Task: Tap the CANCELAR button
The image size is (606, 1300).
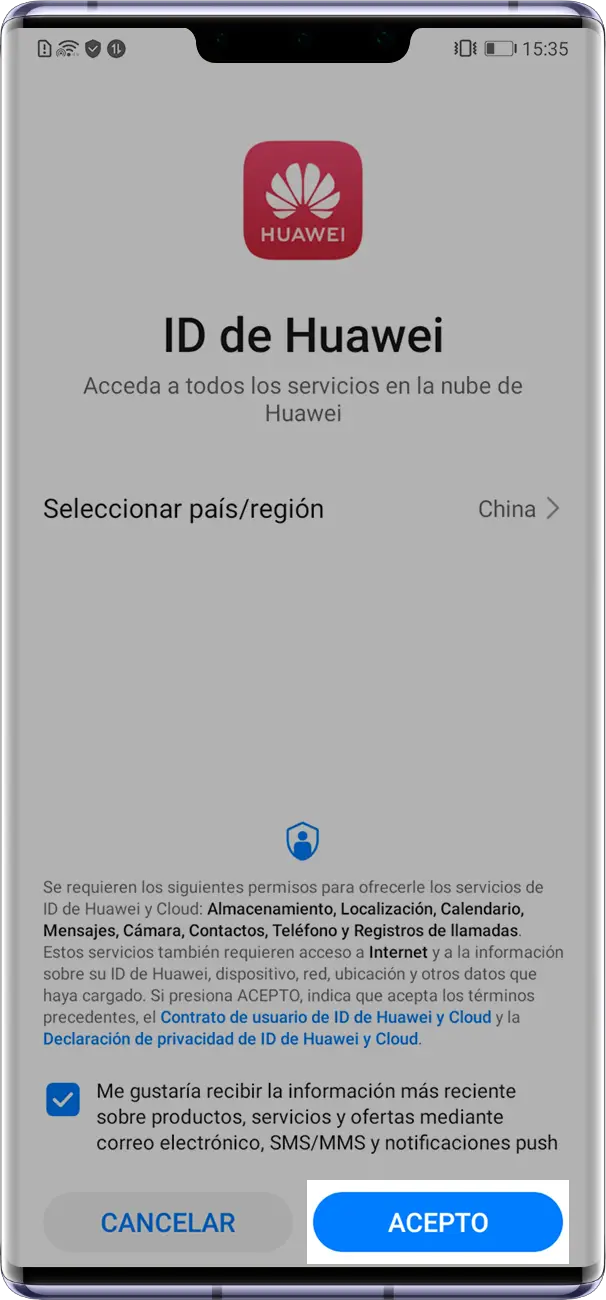Action: [168, 1222]
